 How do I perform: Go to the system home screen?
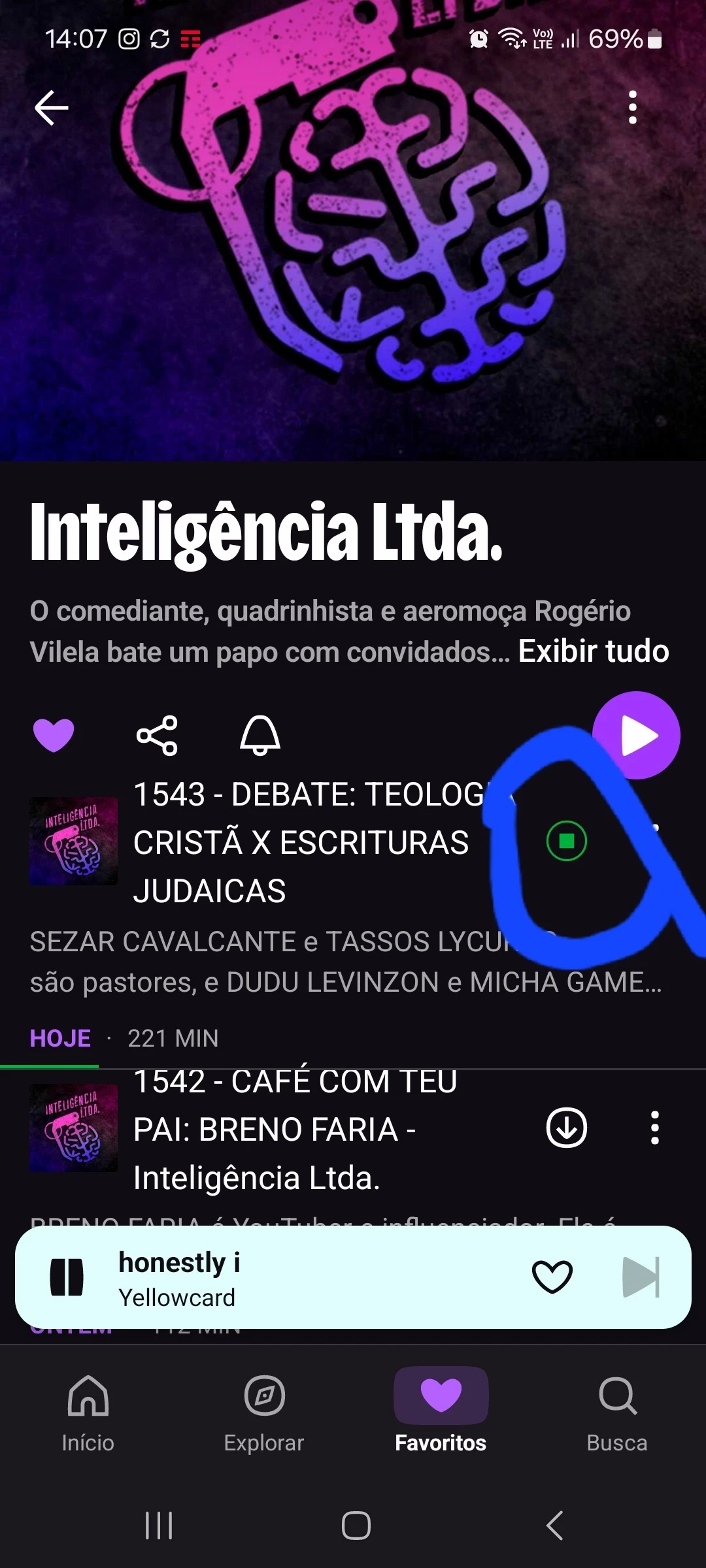356,1526
